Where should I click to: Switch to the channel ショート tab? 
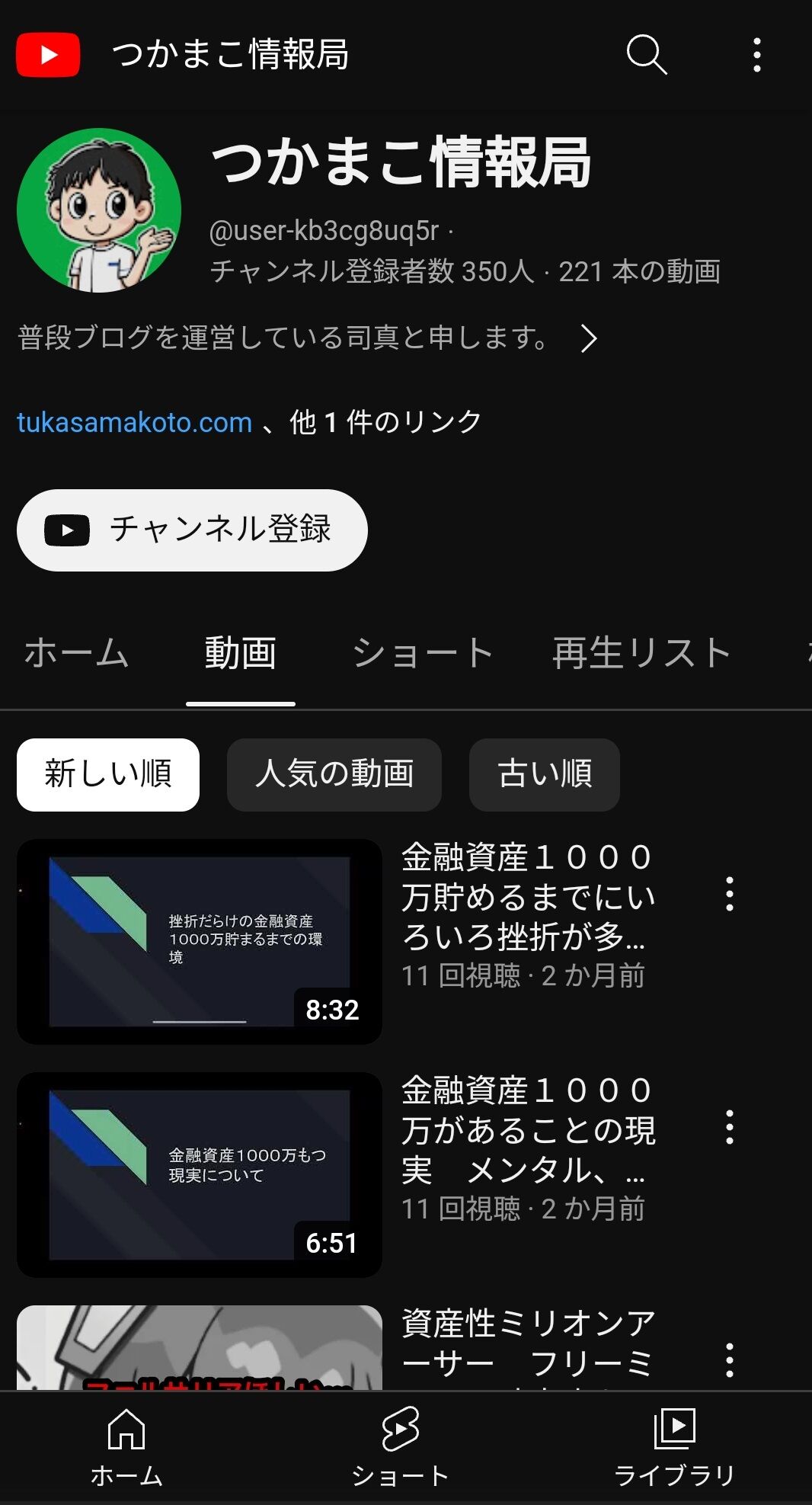point(423,653)
